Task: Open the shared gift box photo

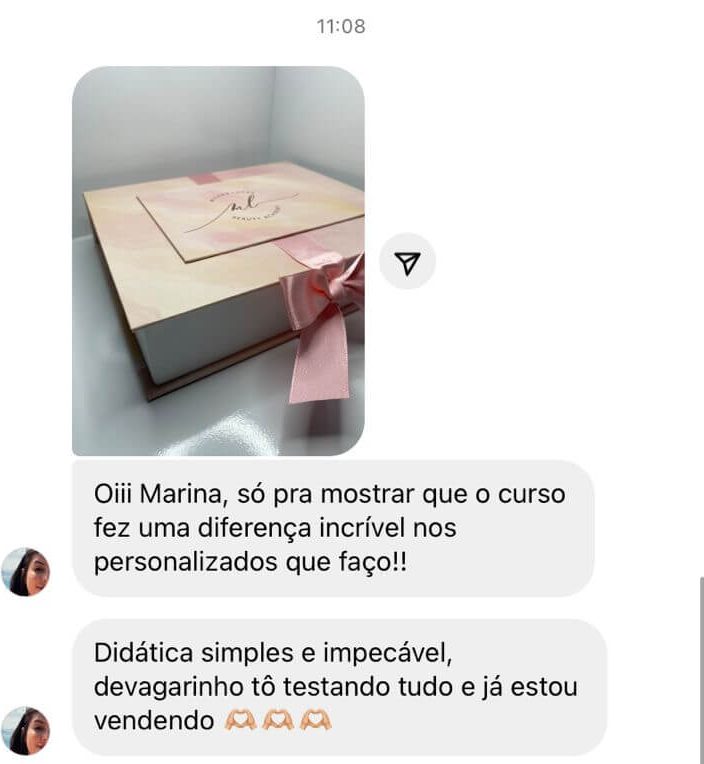Action: (218, 260)
